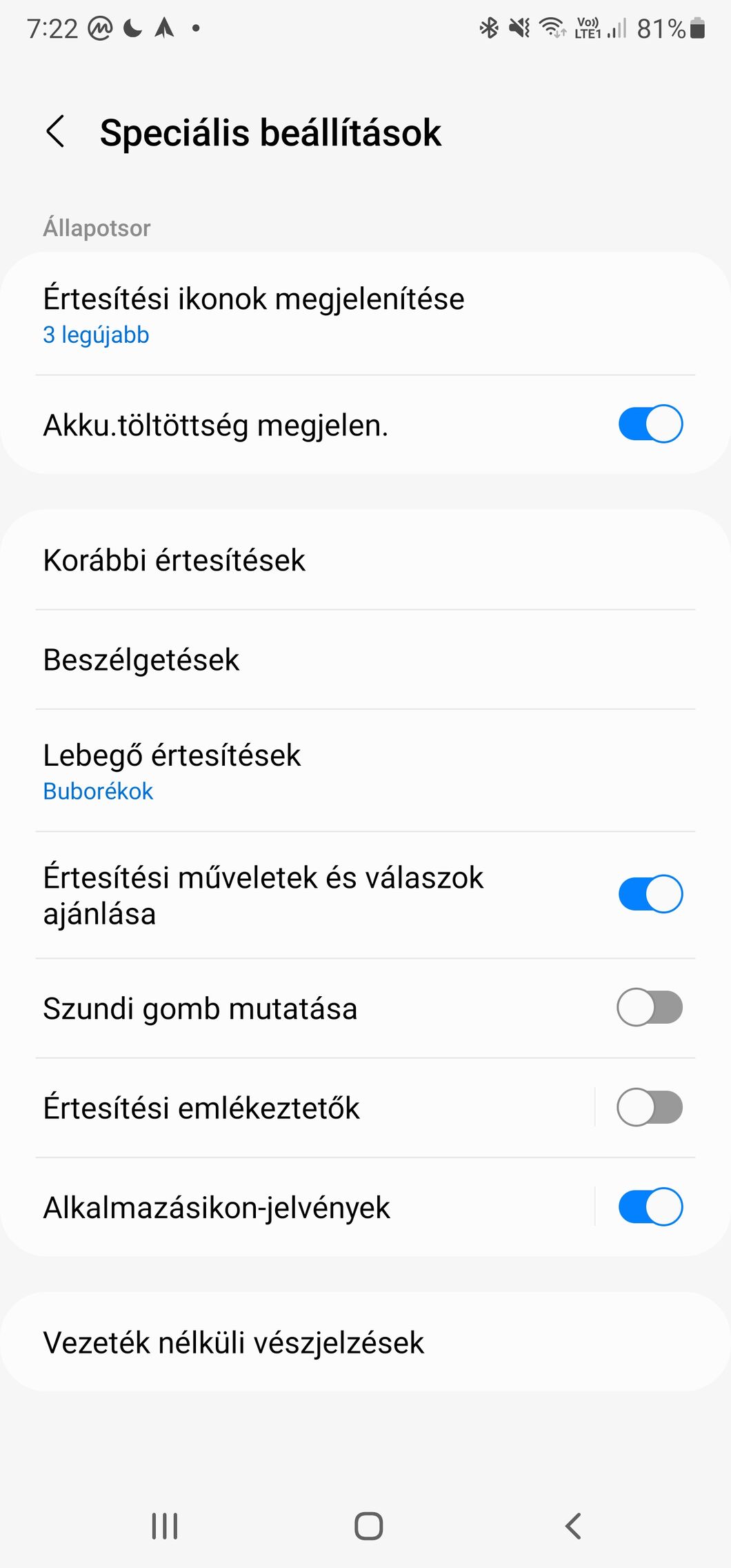Open Korábbi értesítések
Screen dimensions: 731x1568
pyautogui.click(x=365, y=560)
